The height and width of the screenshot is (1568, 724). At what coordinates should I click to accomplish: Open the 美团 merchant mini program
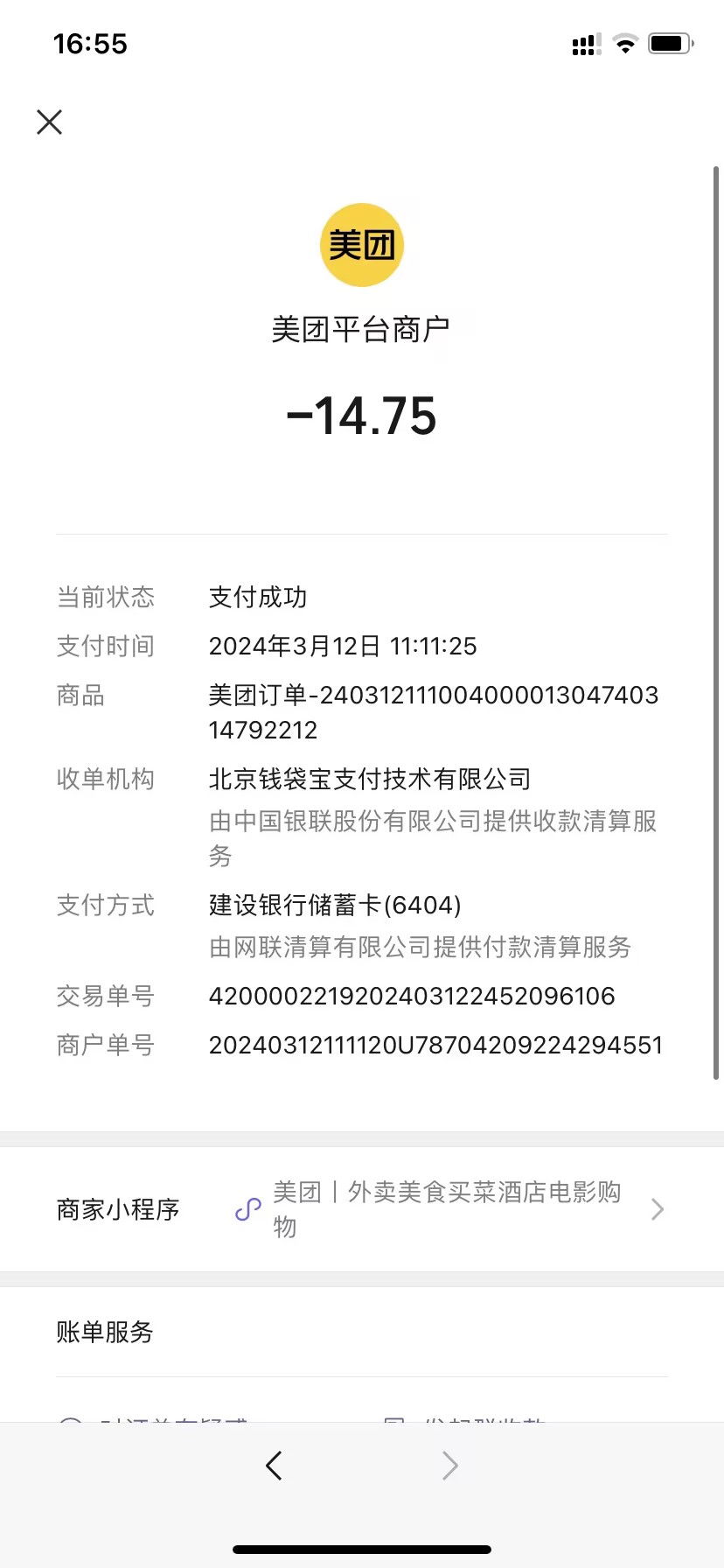click(446, 1209)
